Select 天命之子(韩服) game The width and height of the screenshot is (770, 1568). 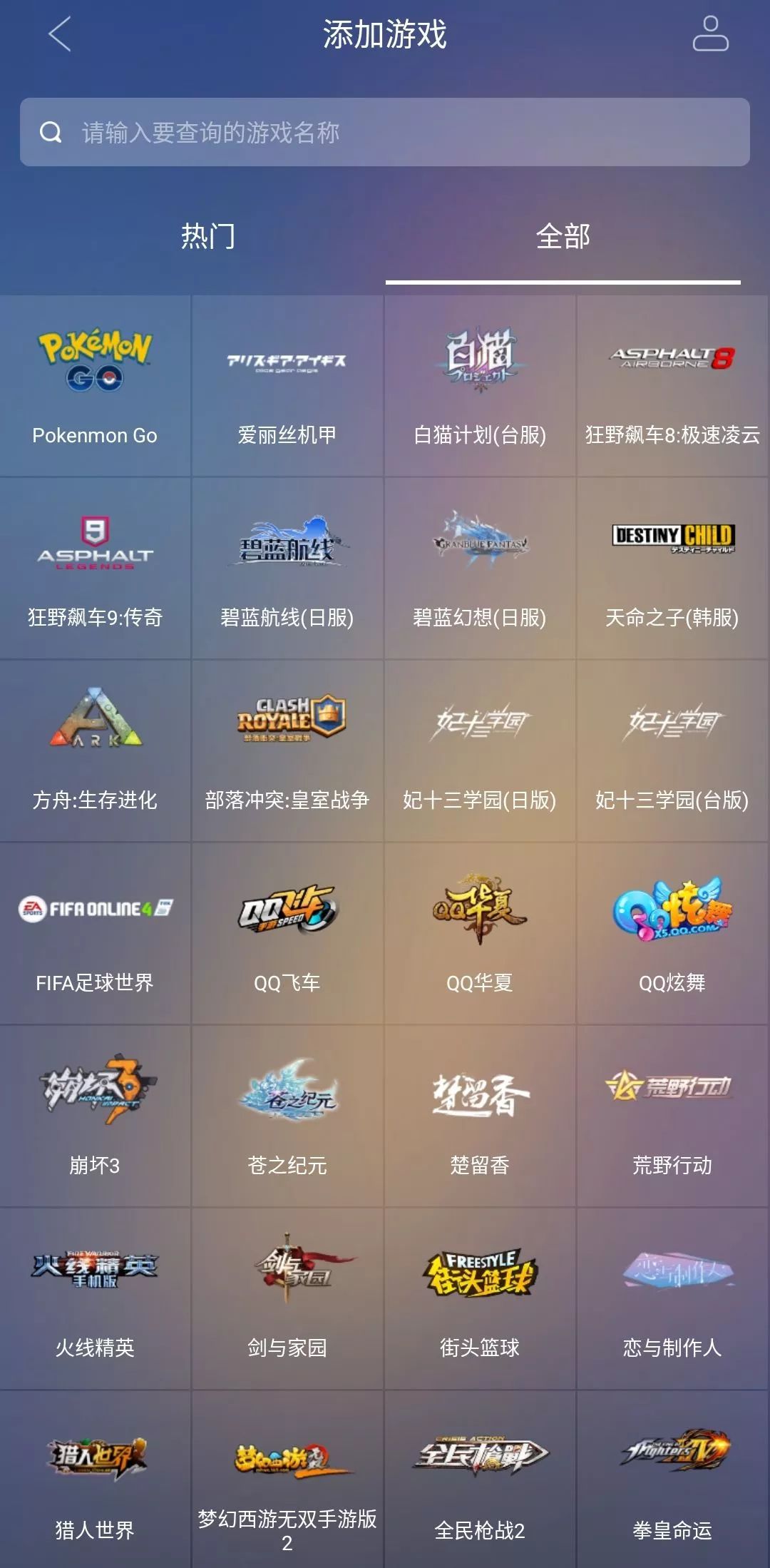pos(672,569)
